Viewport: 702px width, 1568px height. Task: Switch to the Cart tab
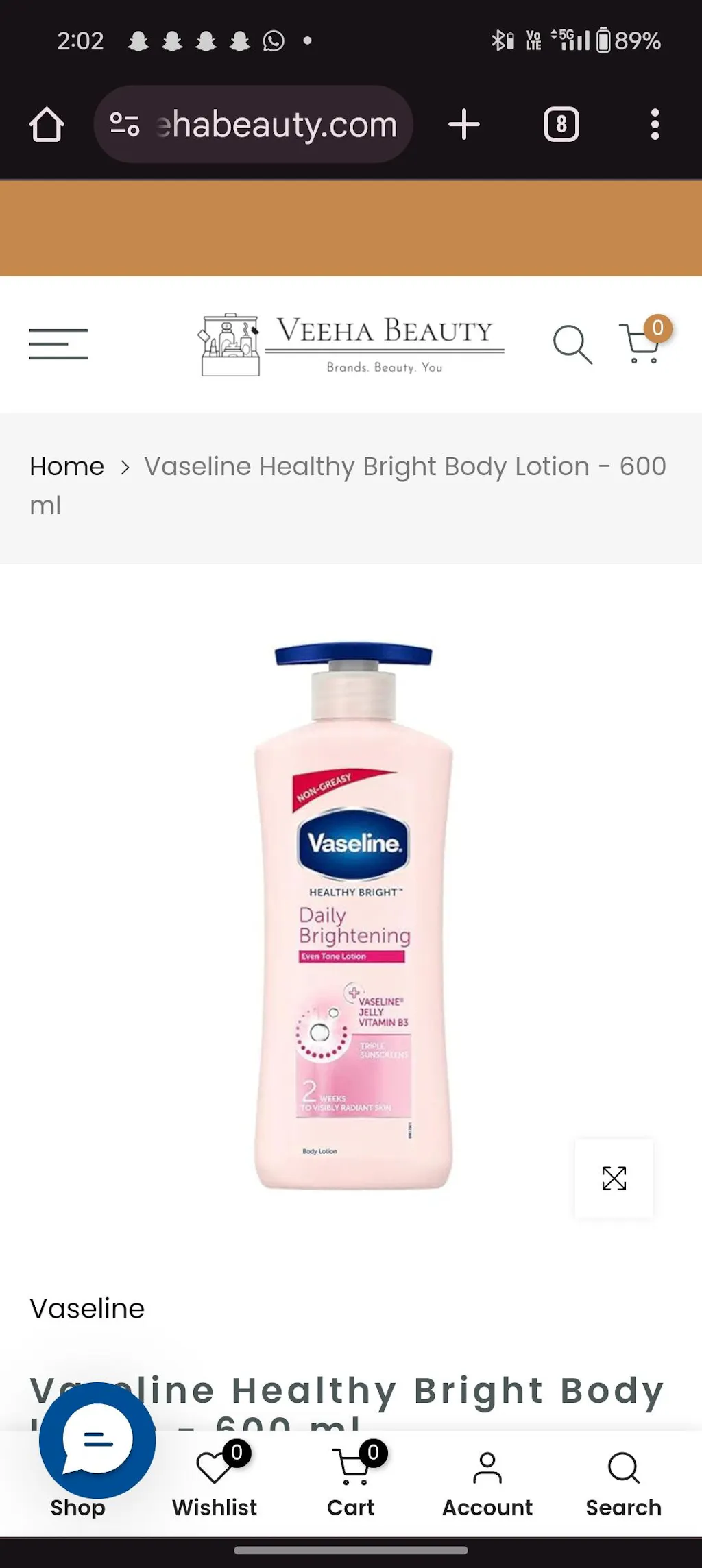[x=351, y=1480]
